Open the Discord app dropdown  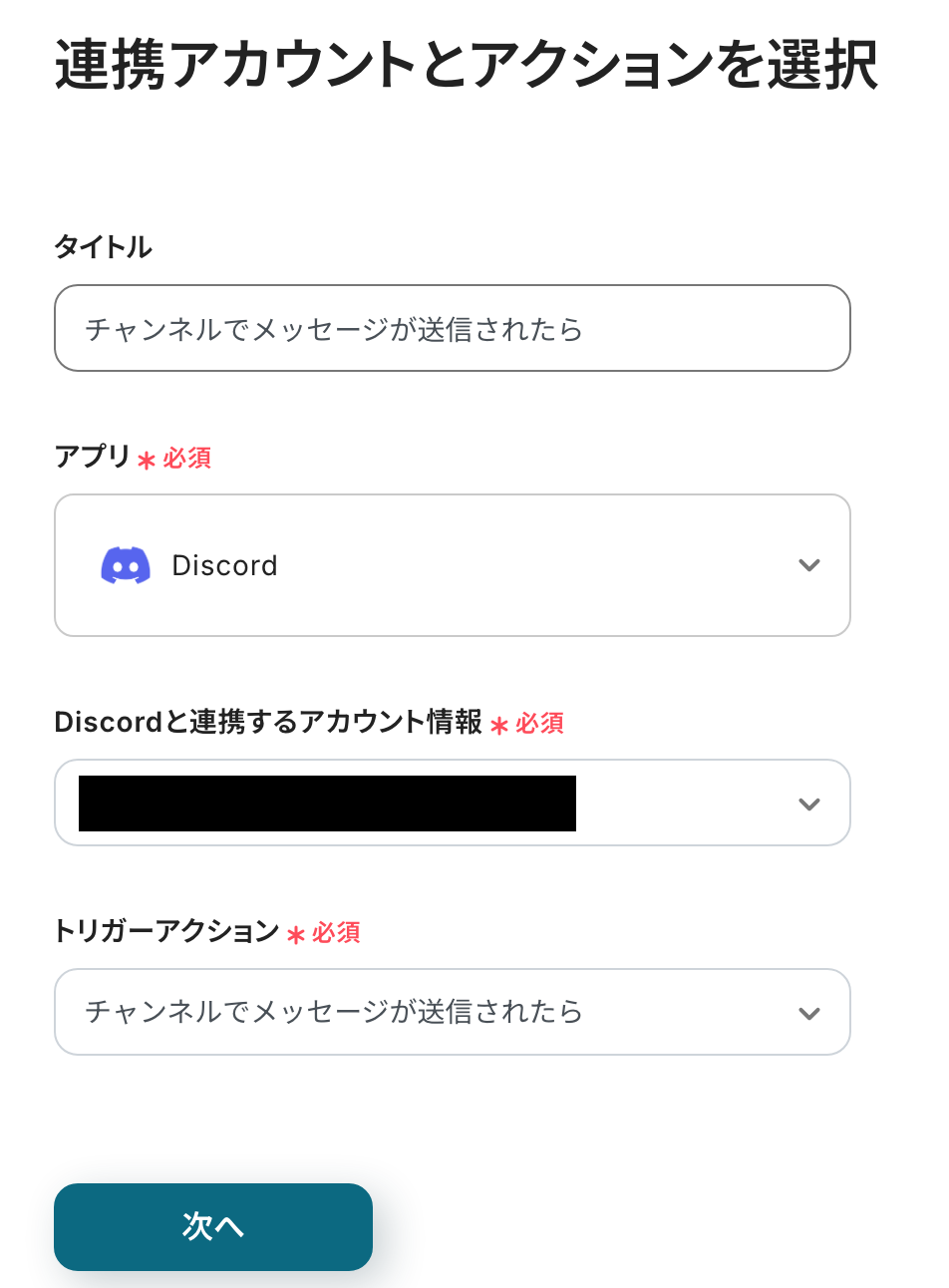(x=452, y=565)
